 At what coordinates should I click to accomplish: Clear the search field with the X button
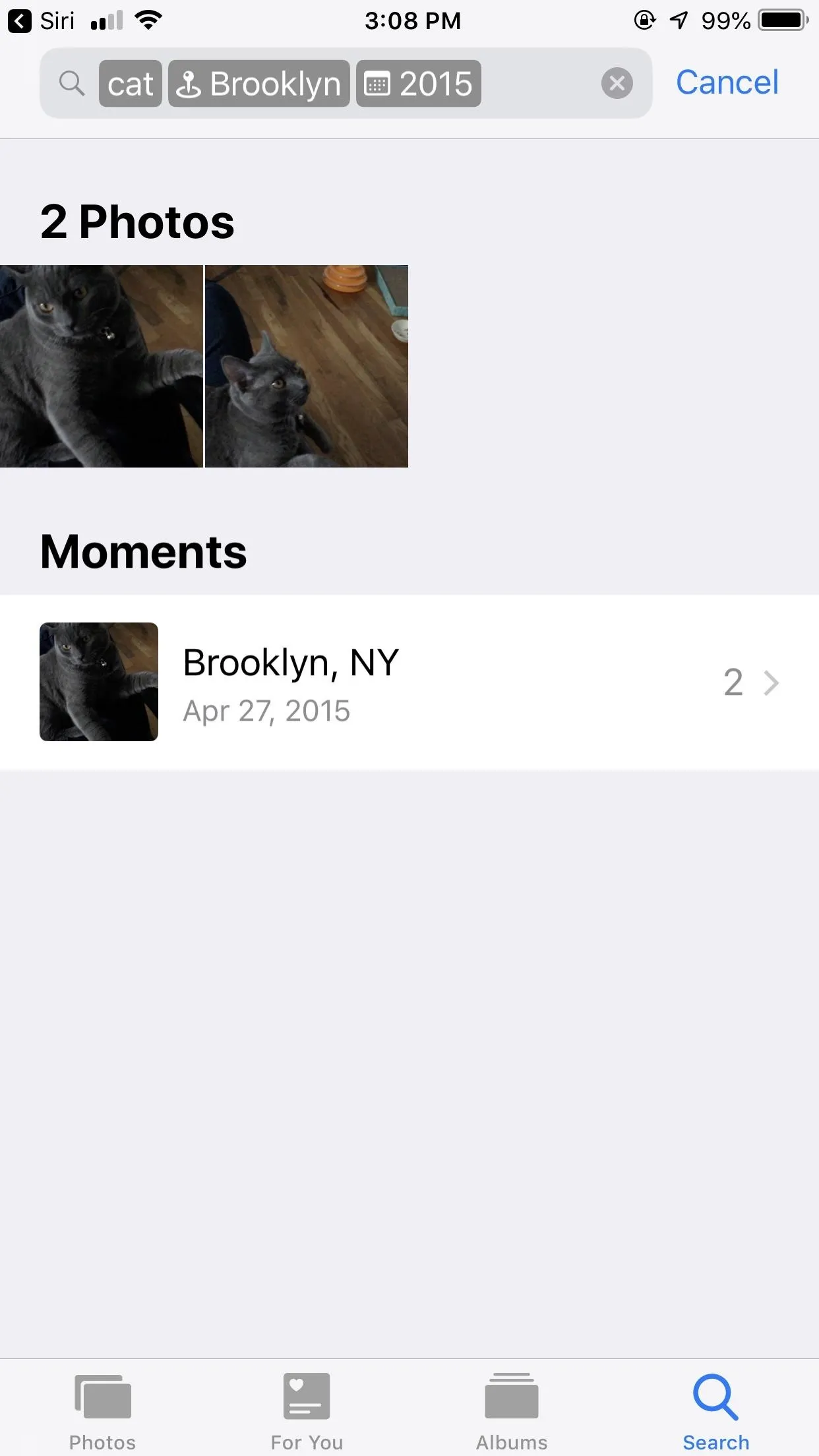pos(617,84)
